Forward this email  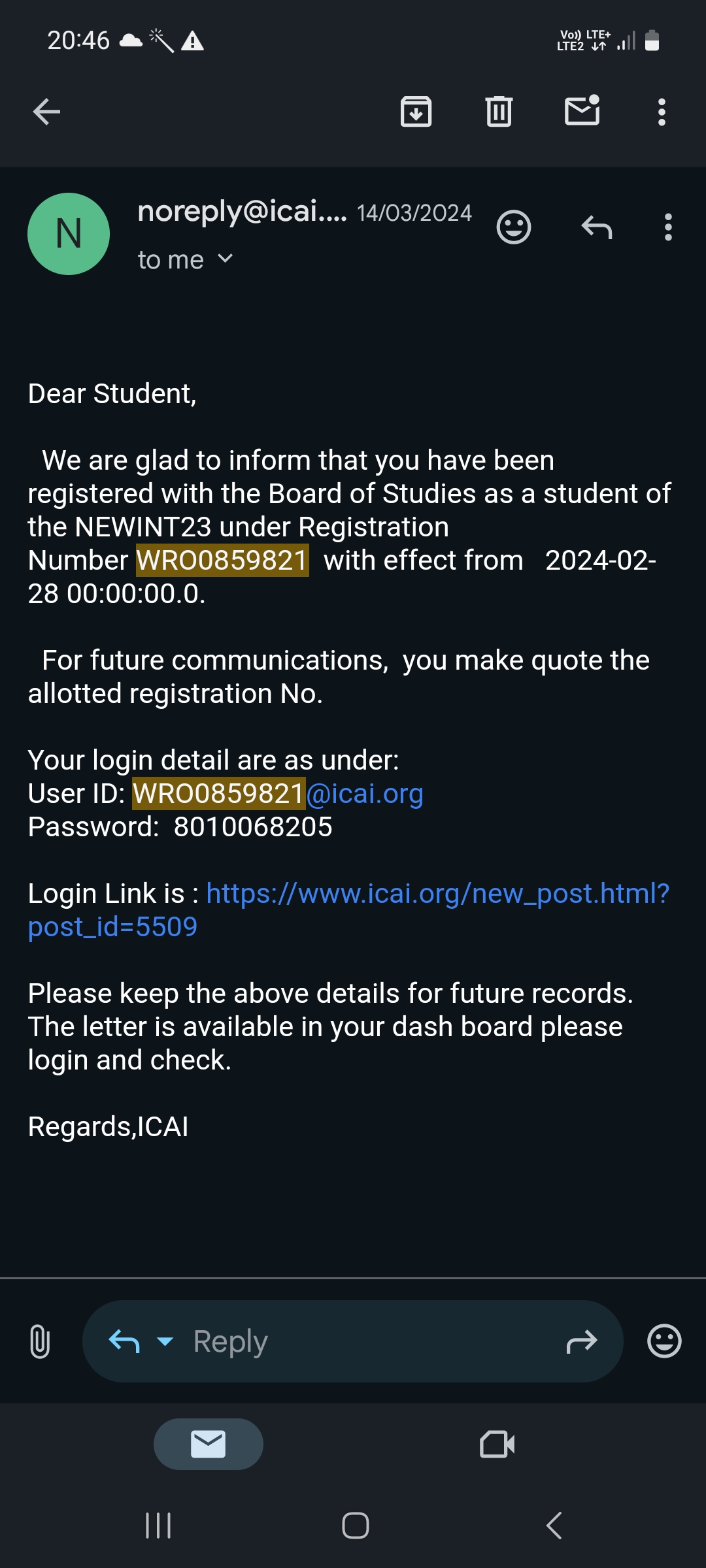click(581, 1341)
